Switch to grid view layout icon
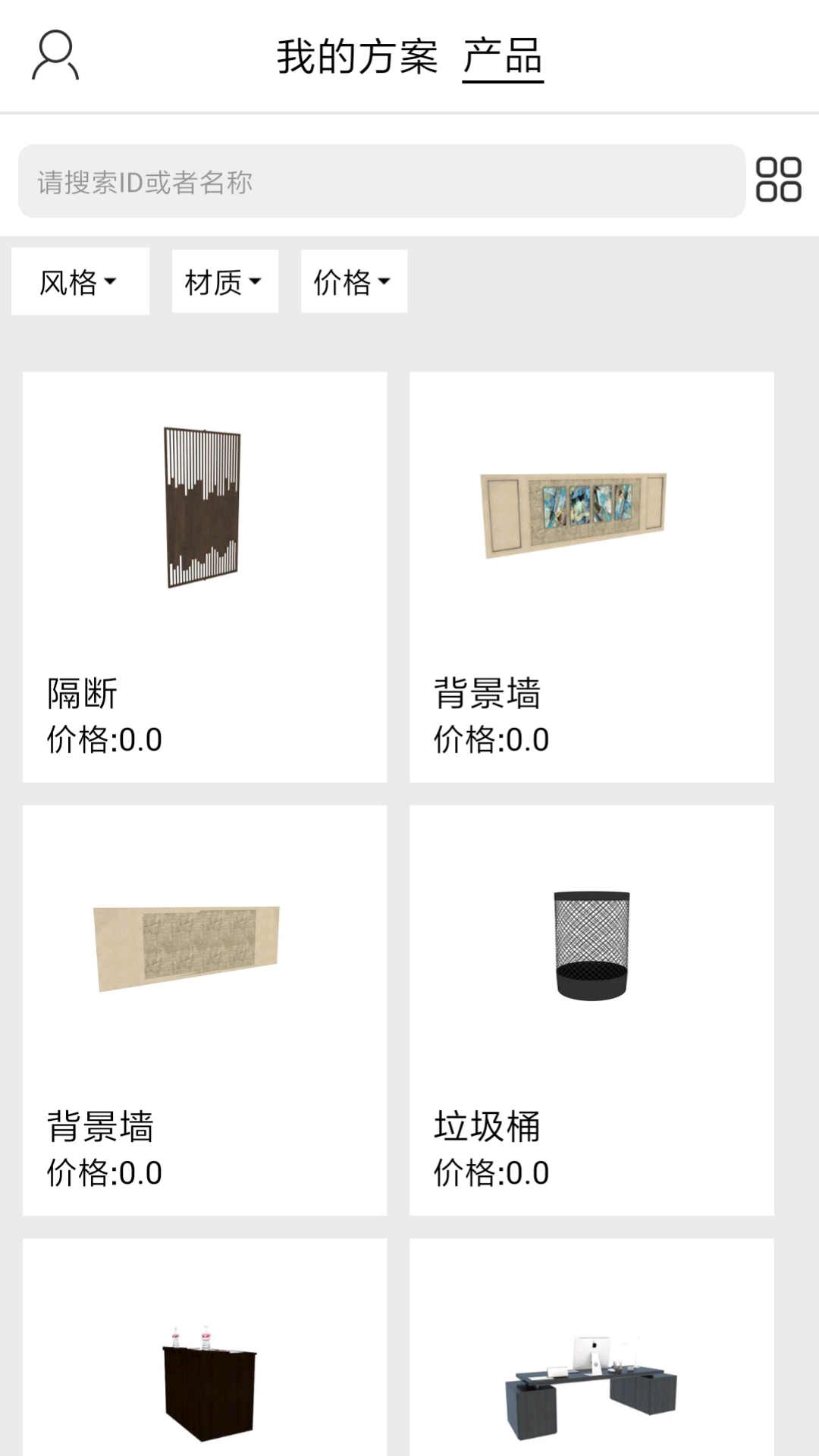Screen dimensions: 819x1456 780,180
